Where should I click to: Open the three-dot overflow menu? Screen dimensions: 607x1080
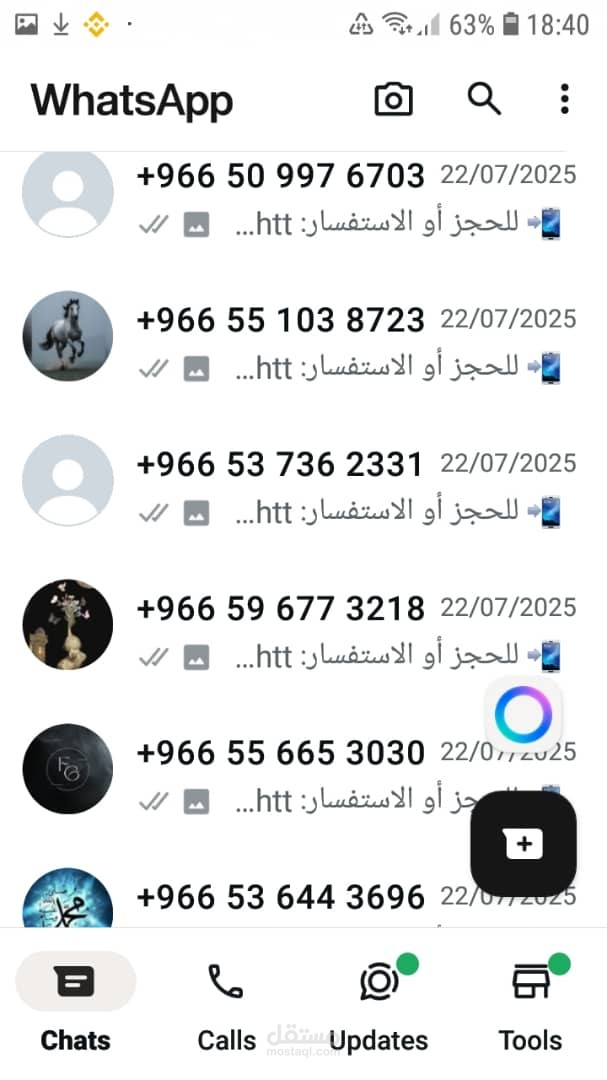pos(564,99)
